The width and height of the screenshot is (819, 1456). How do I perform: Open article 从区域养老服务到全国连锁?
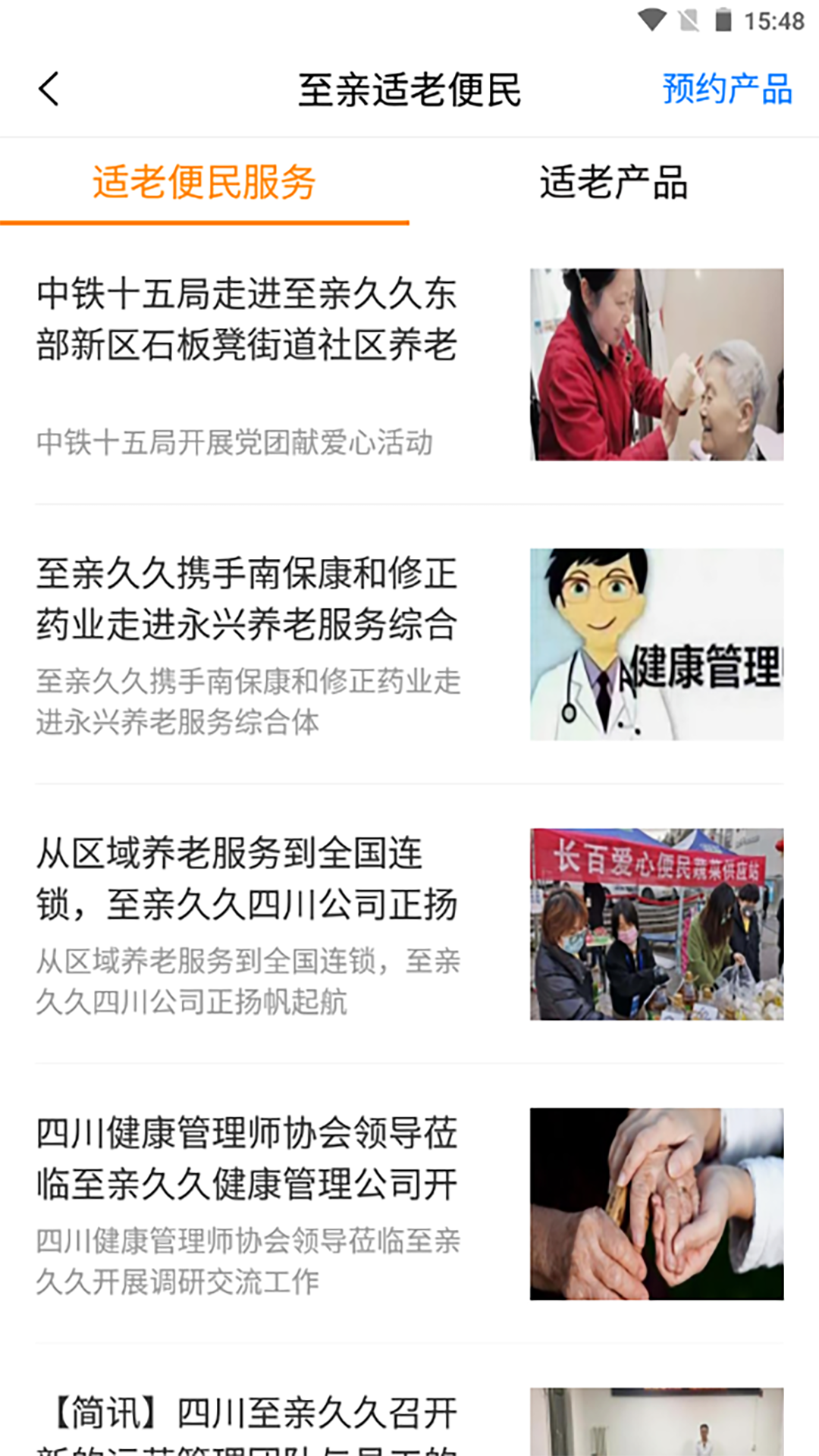247,879
